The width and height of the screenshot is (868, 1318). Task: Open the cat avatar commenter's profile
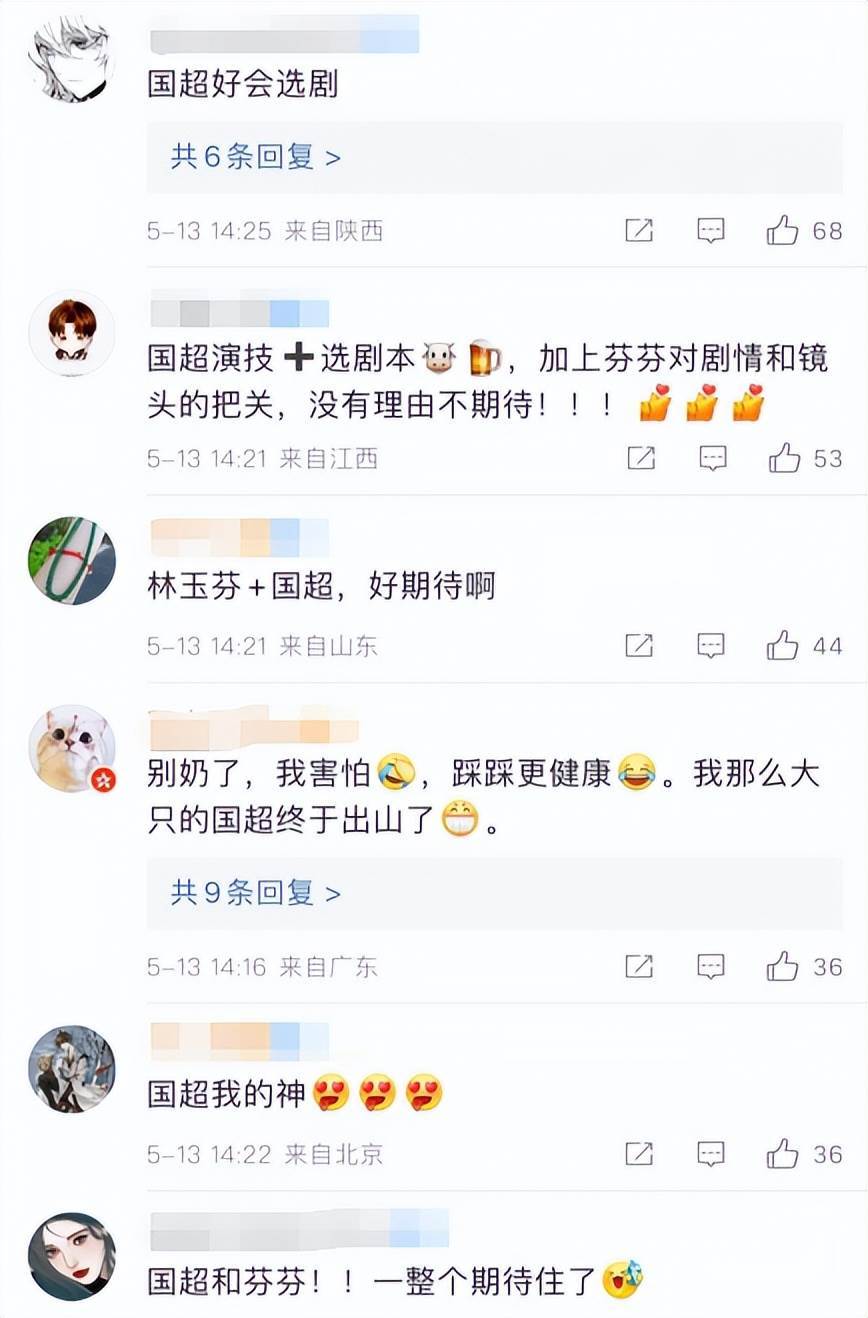(71, 748)
